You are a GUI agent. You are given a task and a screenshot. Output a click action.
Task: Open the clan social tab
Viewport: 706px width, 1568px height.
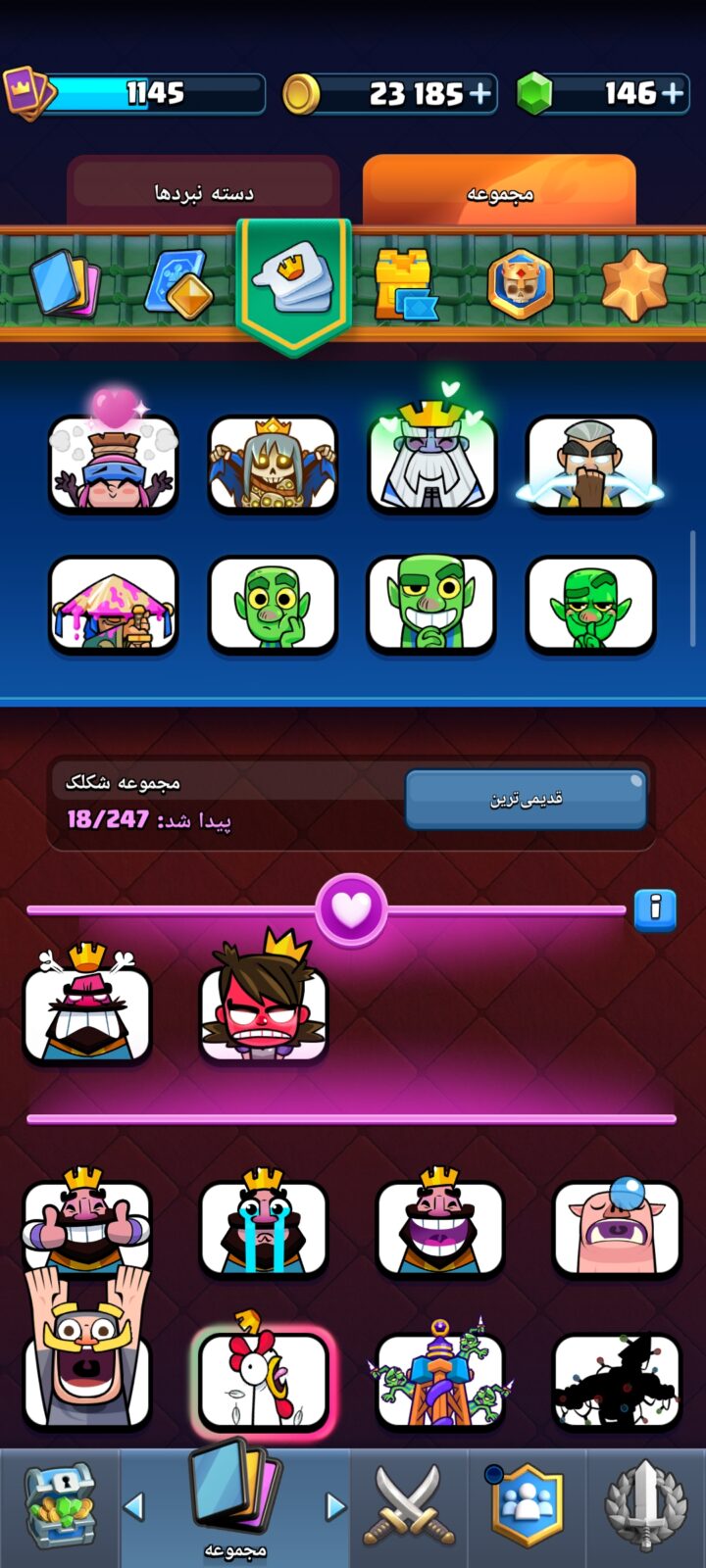(528, 1507)
